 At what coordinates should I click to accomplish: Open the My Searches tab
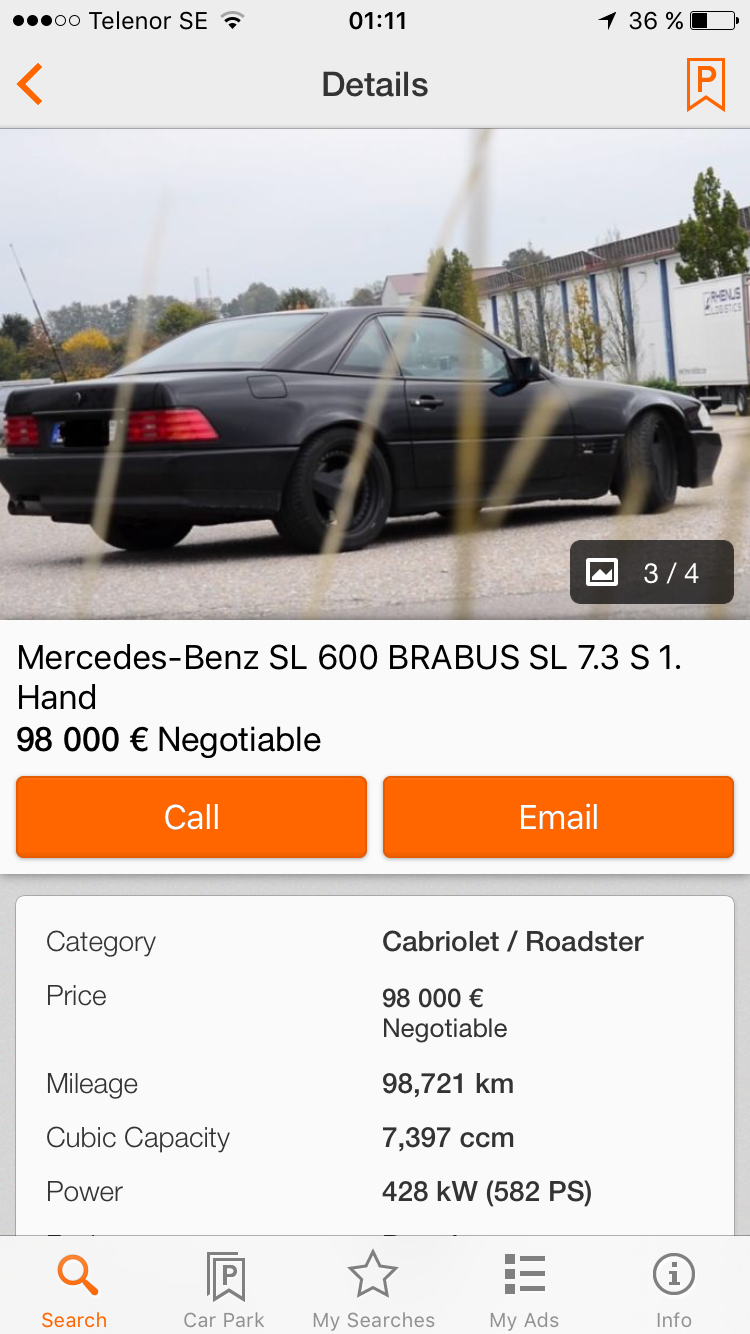(x=374, y=1290)
